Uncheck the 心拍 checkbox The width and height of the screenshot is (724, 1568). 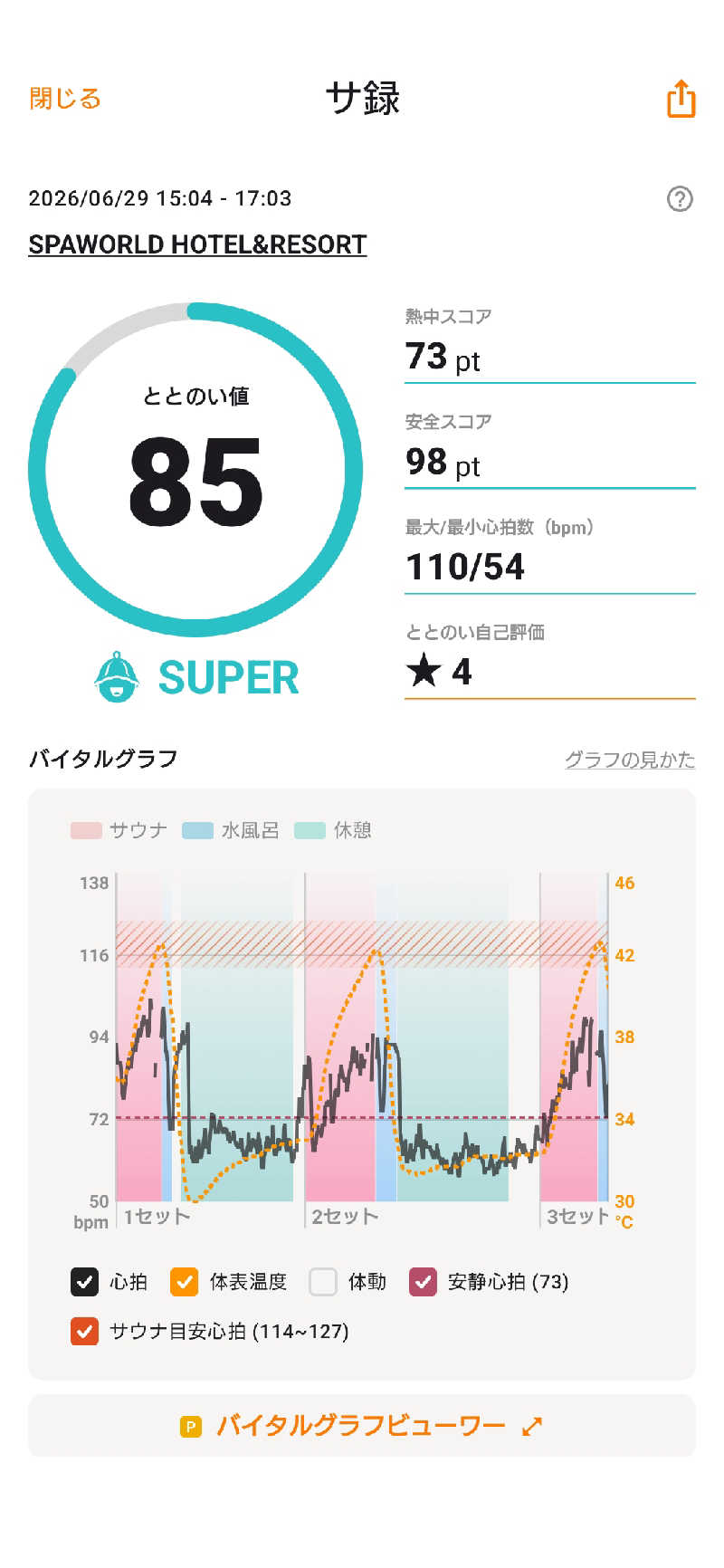pyautogui.click(x=85, y=1281)
